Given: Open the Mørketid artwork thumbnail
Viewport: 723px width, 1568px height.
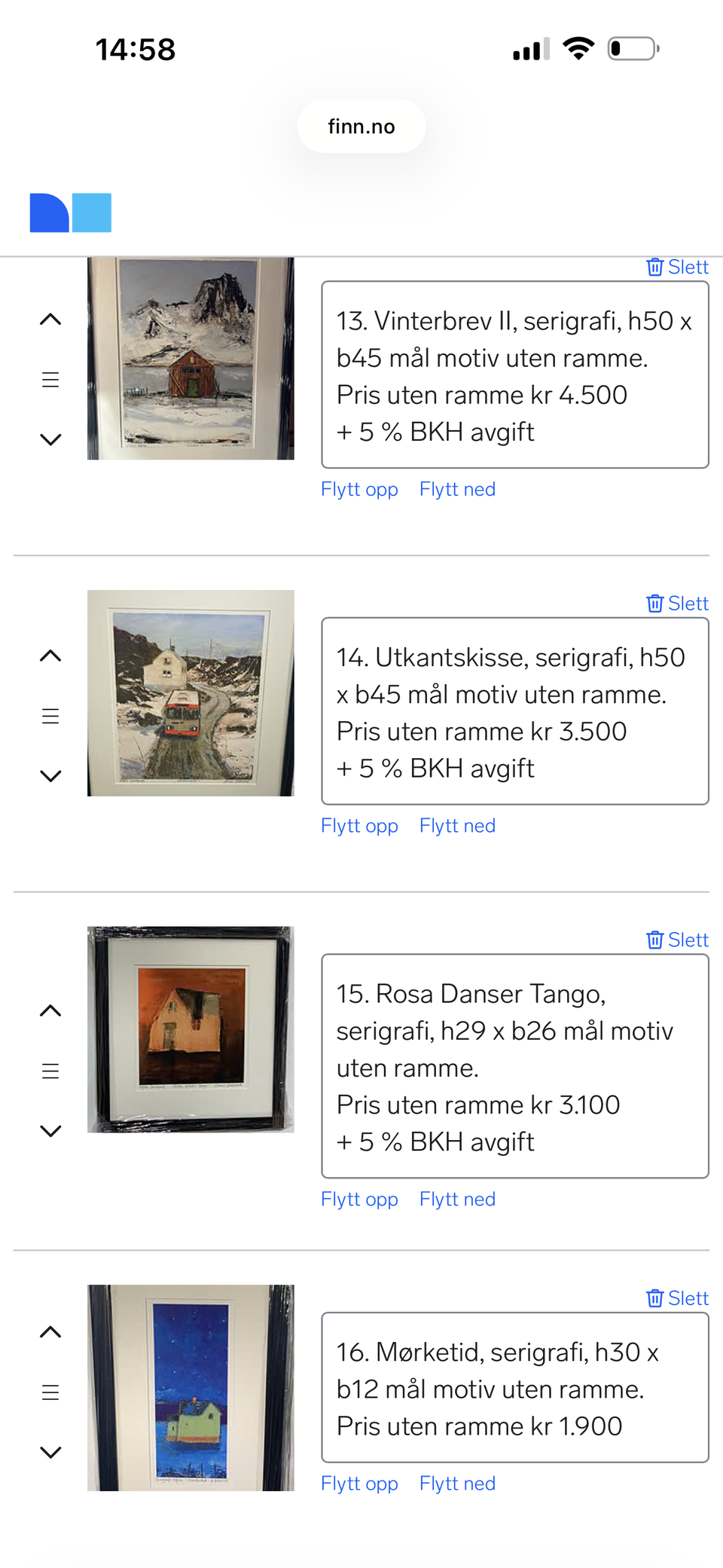Looking at the screenshot, I should pyautogui.click(x=191, y=1386).
